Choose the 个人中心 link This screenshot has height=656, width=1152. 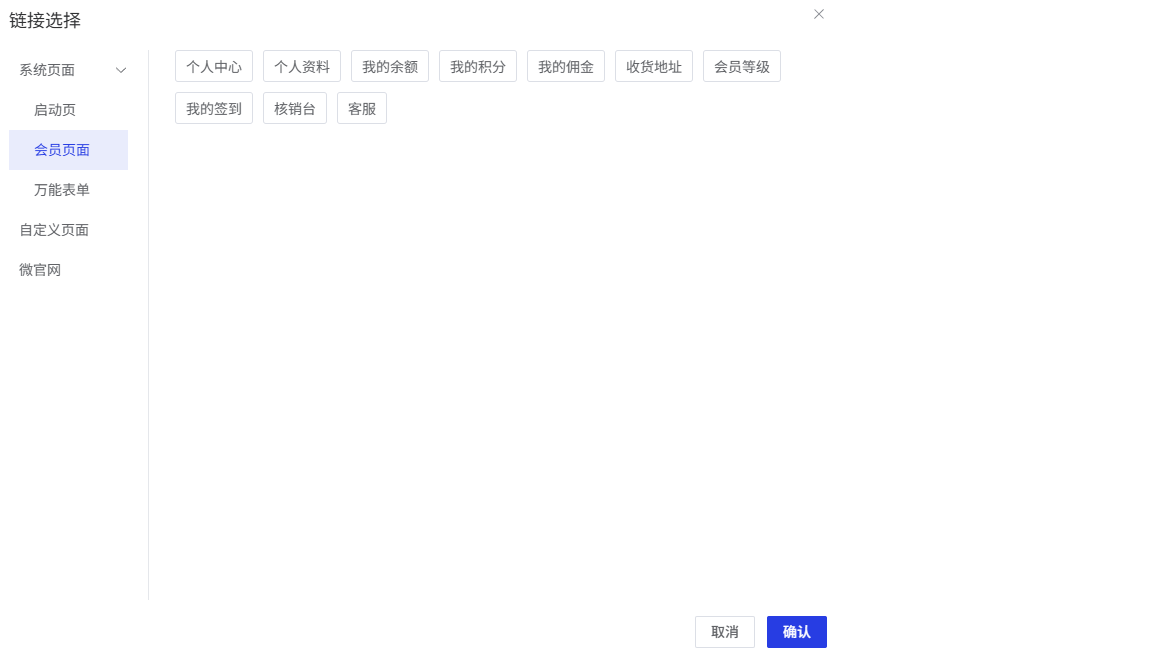click(214, 67)
